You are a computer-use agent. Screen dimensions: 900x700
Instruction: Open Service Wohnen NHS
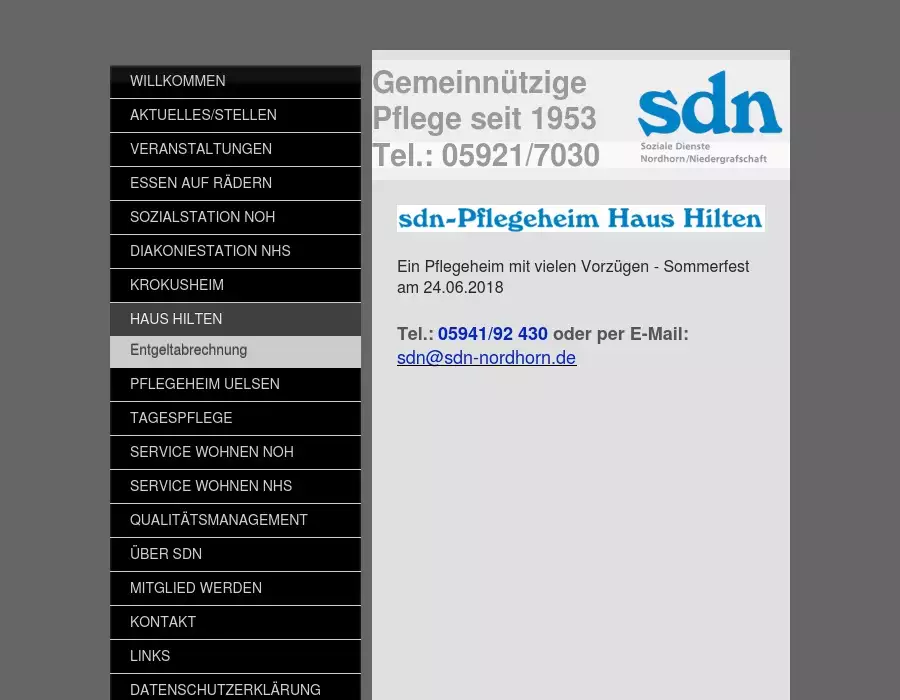pyautogui.click(x=211, y=486)
